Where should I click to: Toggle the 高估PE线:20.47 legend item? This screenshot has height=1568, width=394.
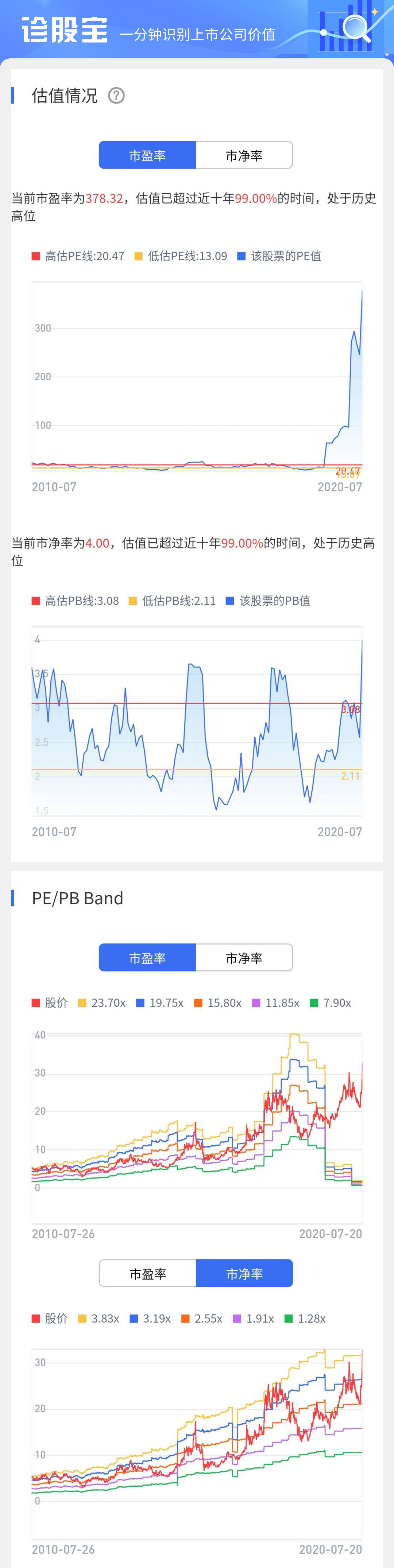78,256
